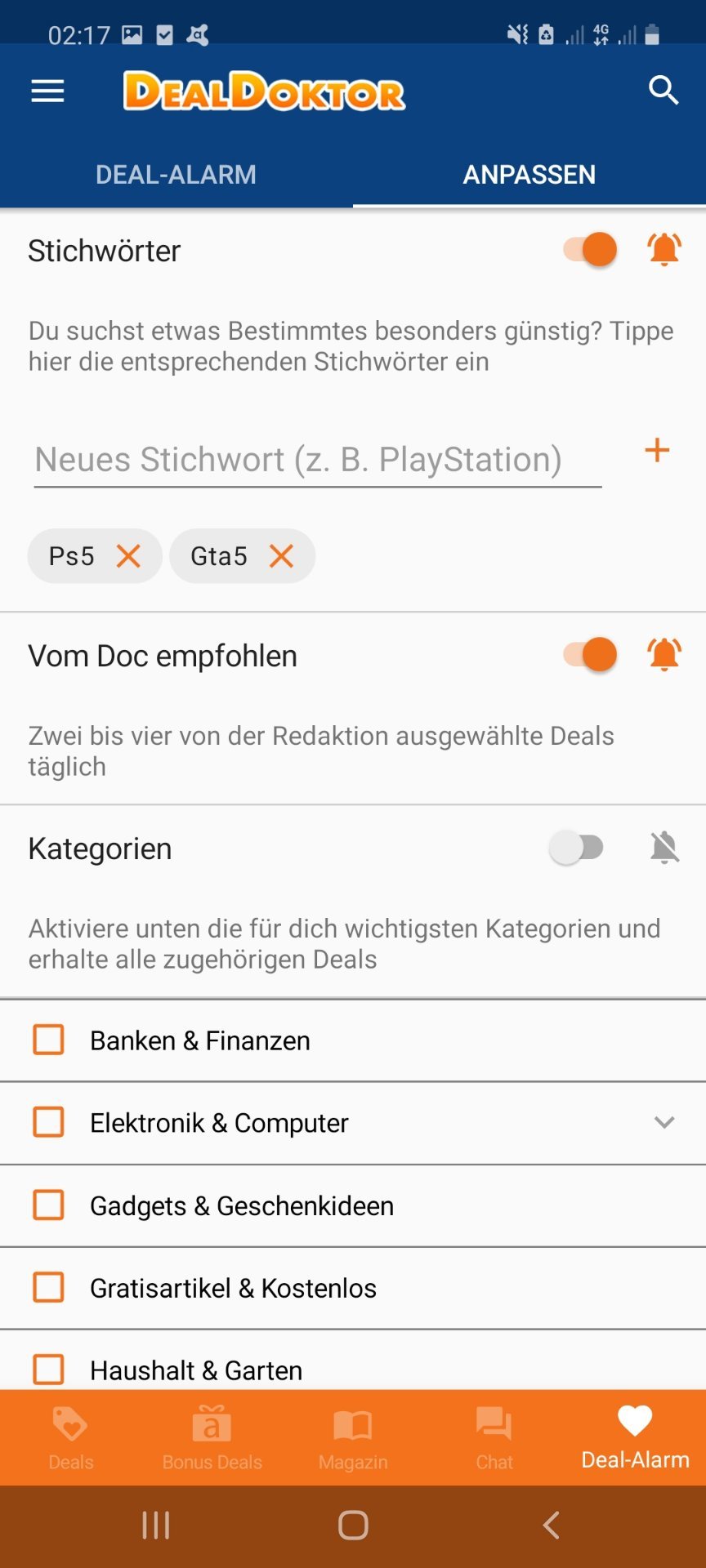
Task: Check the Banken & Finanzen box
Action: [x=48, y=1040]
